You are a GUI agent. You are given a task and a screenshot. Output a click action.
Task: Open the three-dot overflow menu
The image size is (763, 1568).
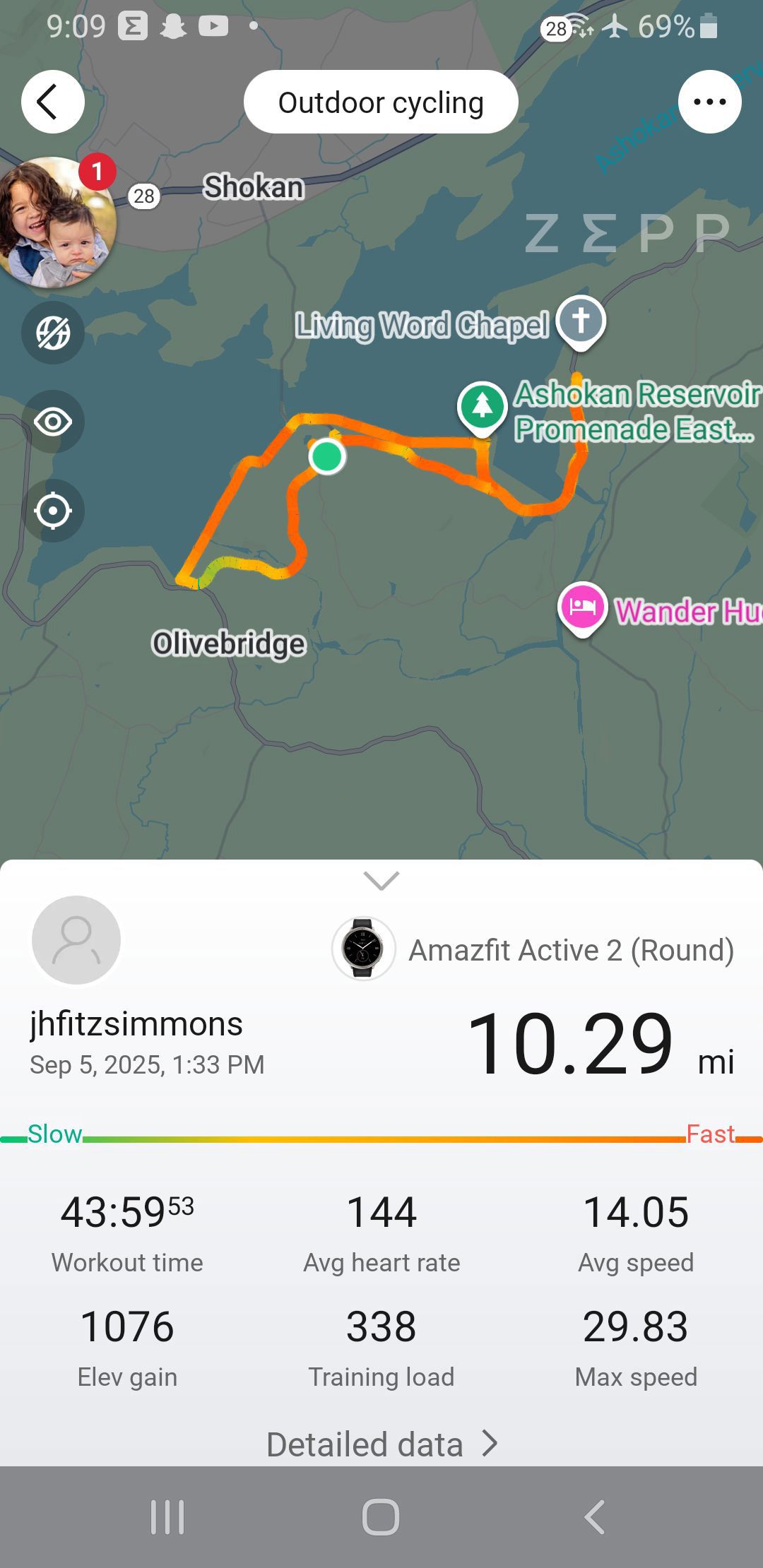pyautogui.click(x=709, y=102)
